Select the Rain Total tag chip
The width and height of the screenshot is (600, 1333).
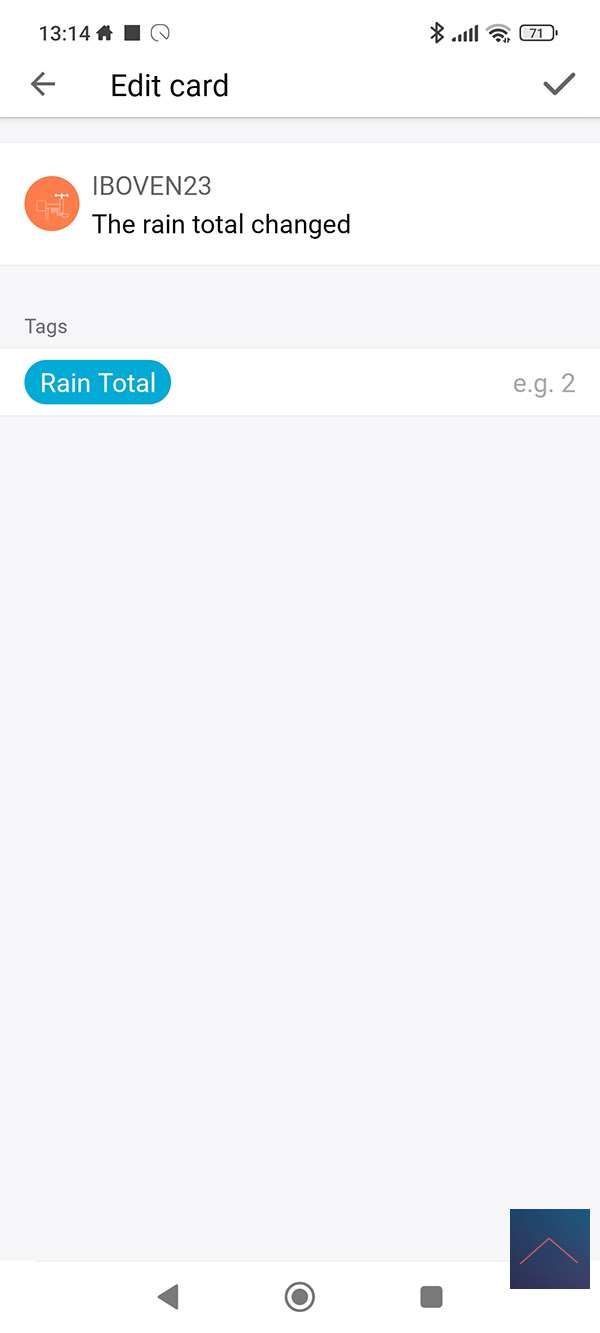coord(98,383)
